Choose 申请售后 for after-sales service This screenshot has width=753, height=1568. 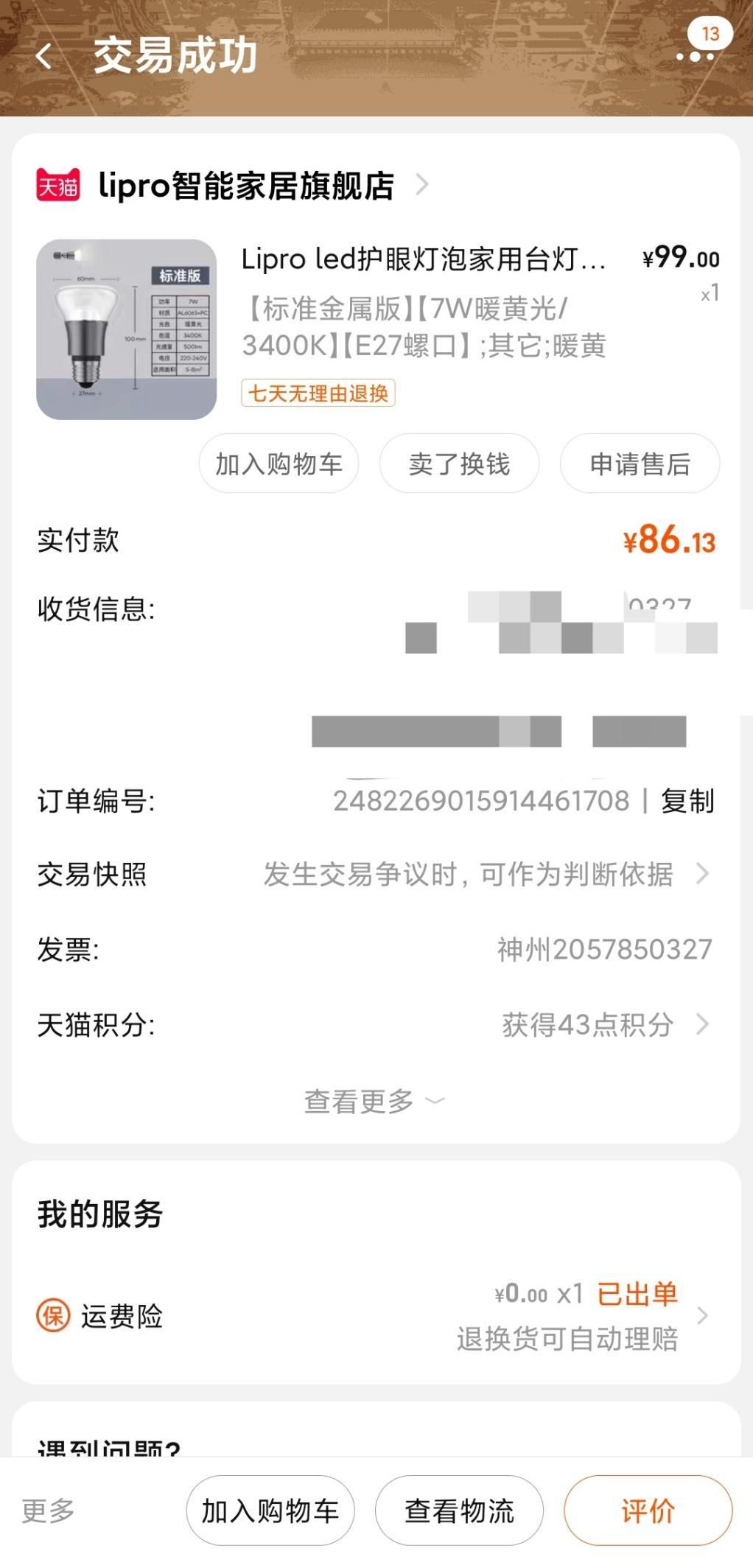click(x=640, y=463)
